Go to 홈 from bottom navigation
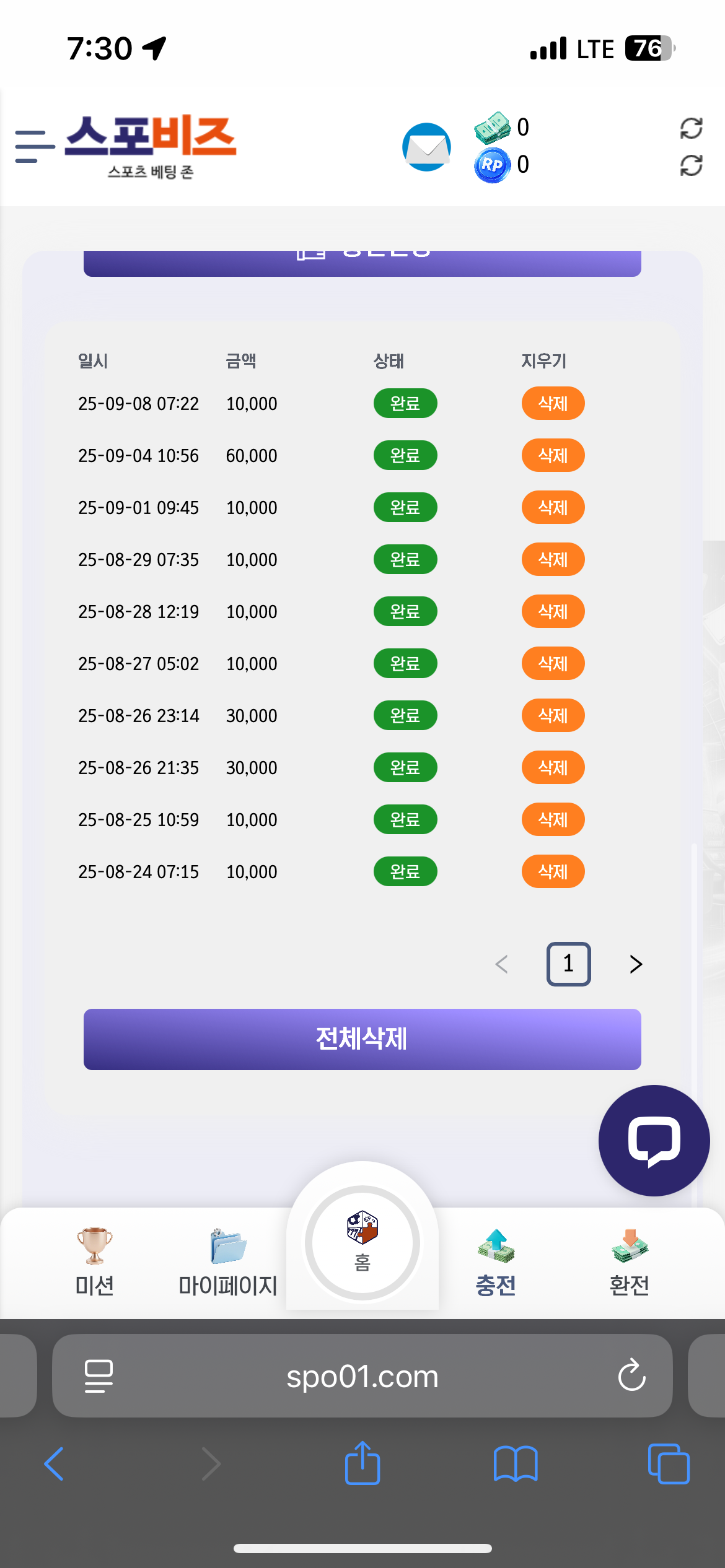The image size is (725, 1568). coord(362,1242)
